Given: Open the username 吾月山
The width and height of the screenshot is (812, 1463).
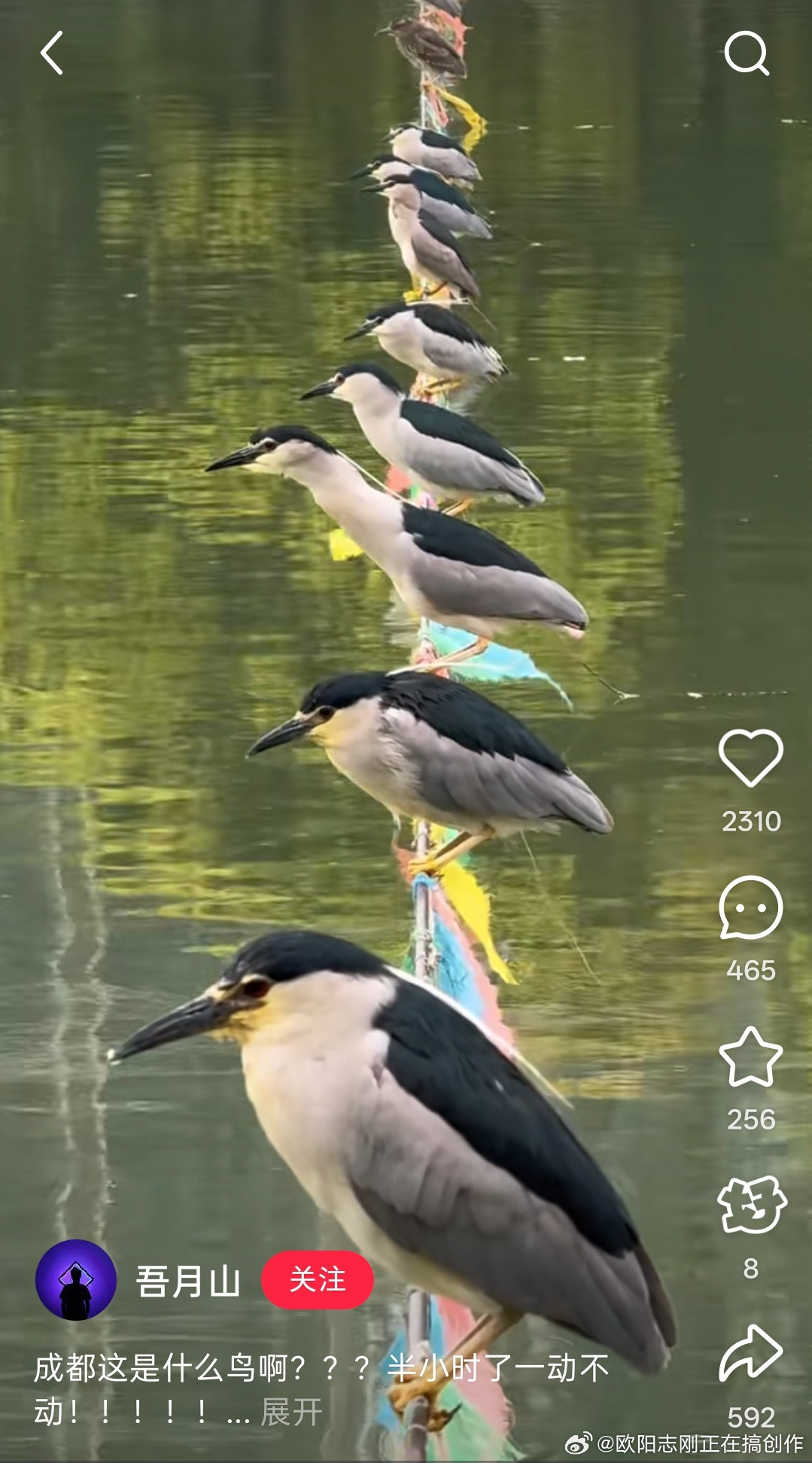Looking at the screenshot, I should 188,1281.
